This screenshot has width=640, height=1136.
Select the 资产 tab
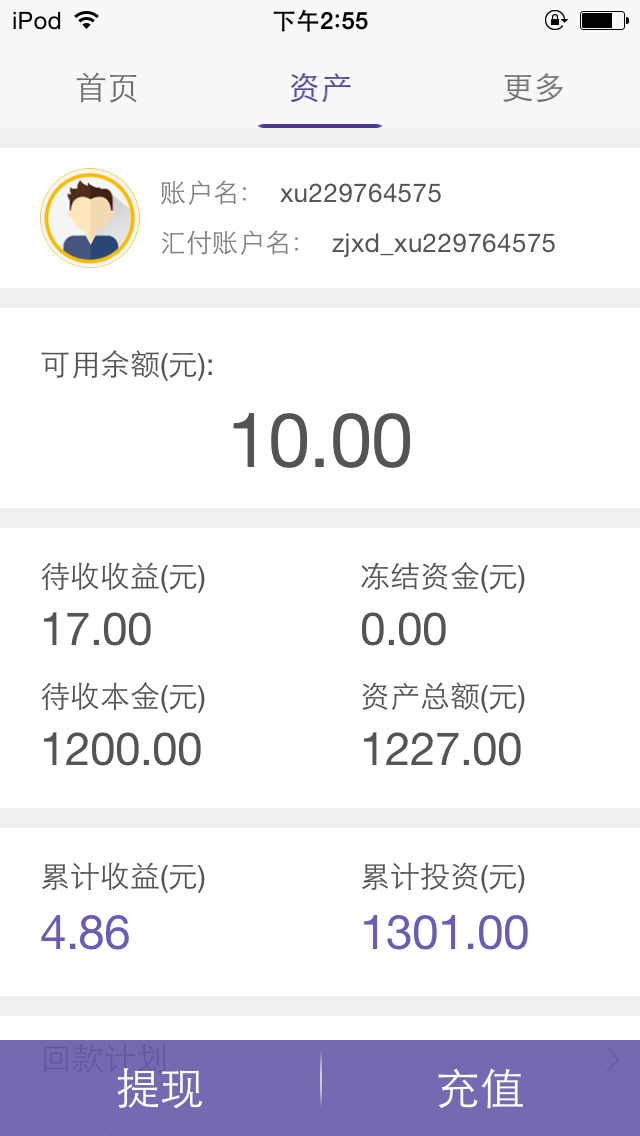click(320, 89)
